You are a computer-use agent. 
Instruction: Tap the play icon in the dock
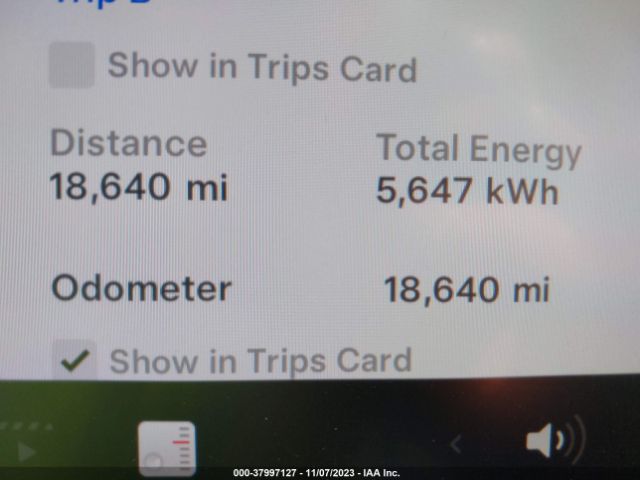tap(26, 453)
